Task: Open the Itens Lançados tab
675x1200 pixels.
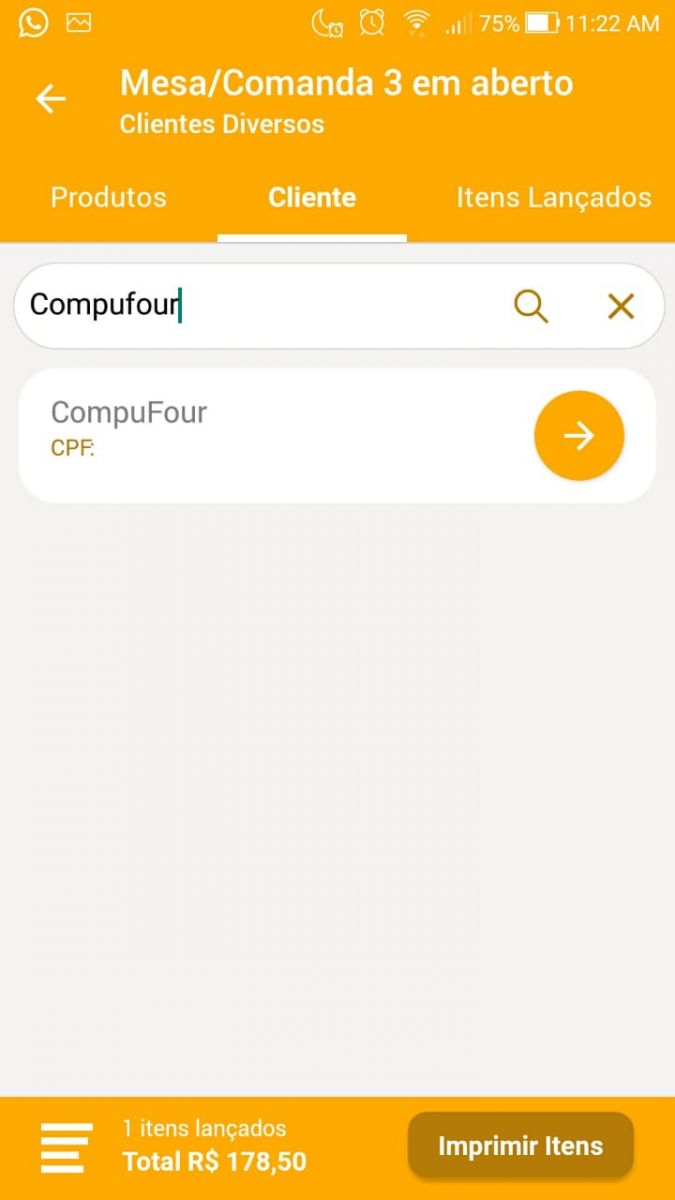Action: pyautogui.click(x=553, y=198)
